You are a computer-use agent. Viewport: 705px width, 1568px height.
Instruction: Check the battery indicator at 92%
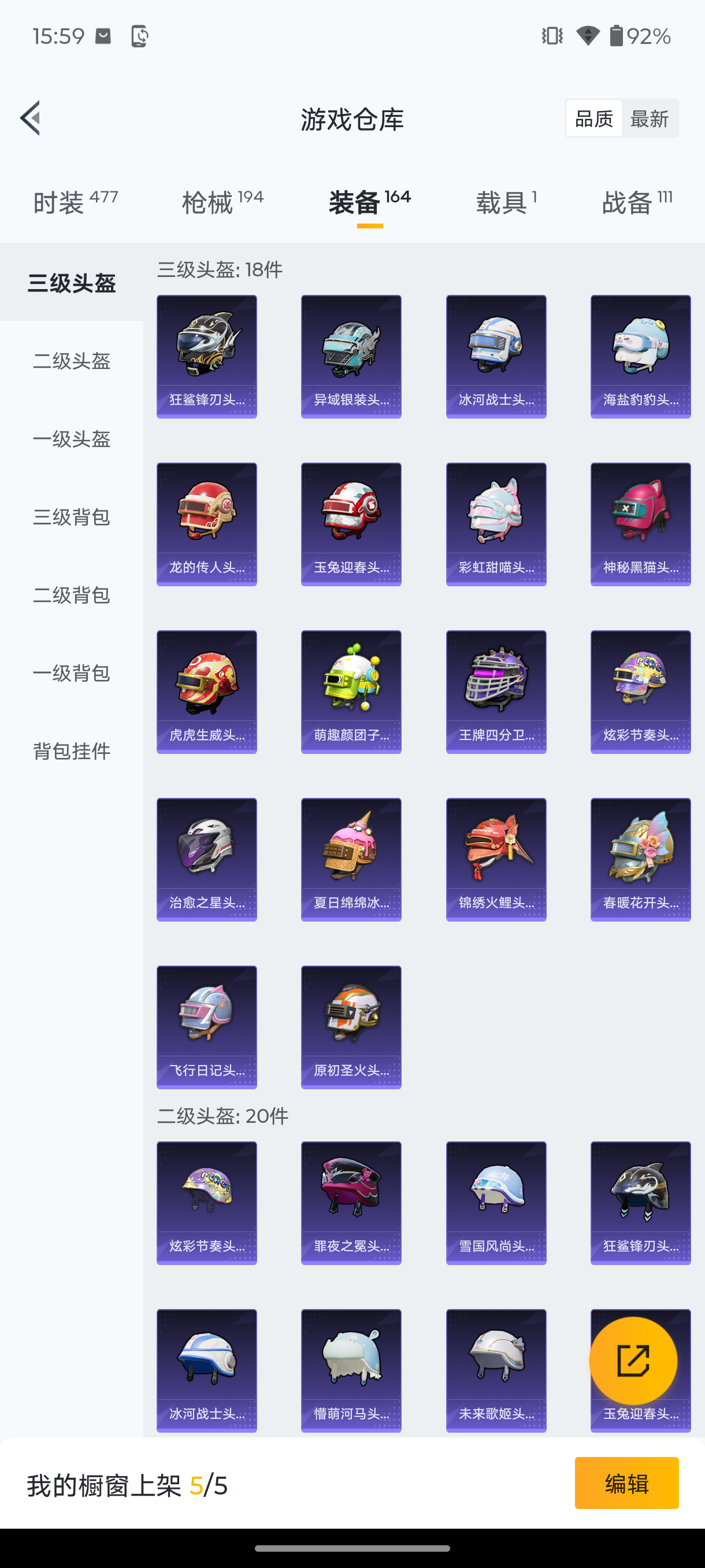tap(640, 36)
